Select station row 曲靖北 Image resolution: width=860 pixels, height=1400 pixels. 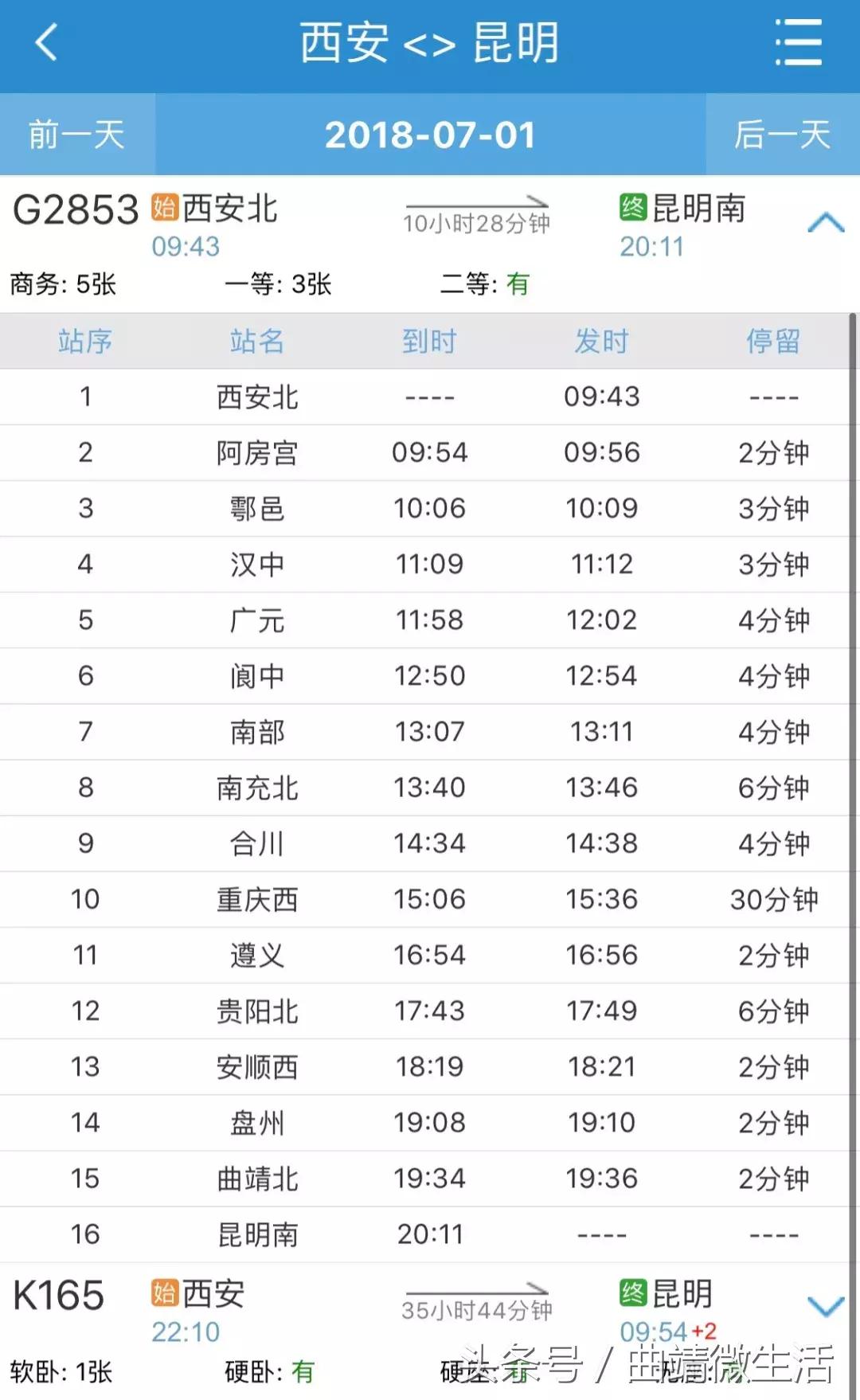click(256, 1178)
